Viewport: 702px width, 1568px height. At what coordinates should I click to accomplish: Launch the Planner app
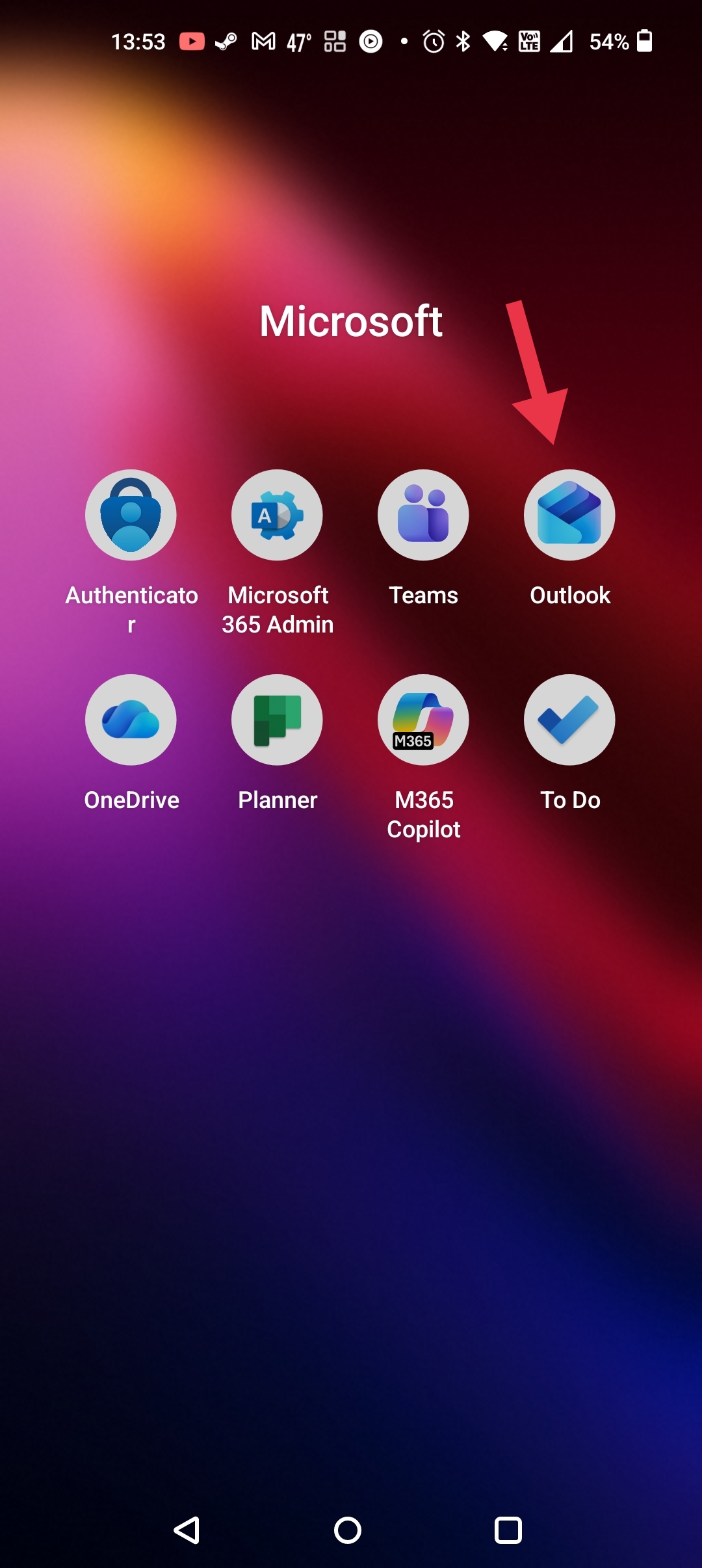click(x=277, y=720)
